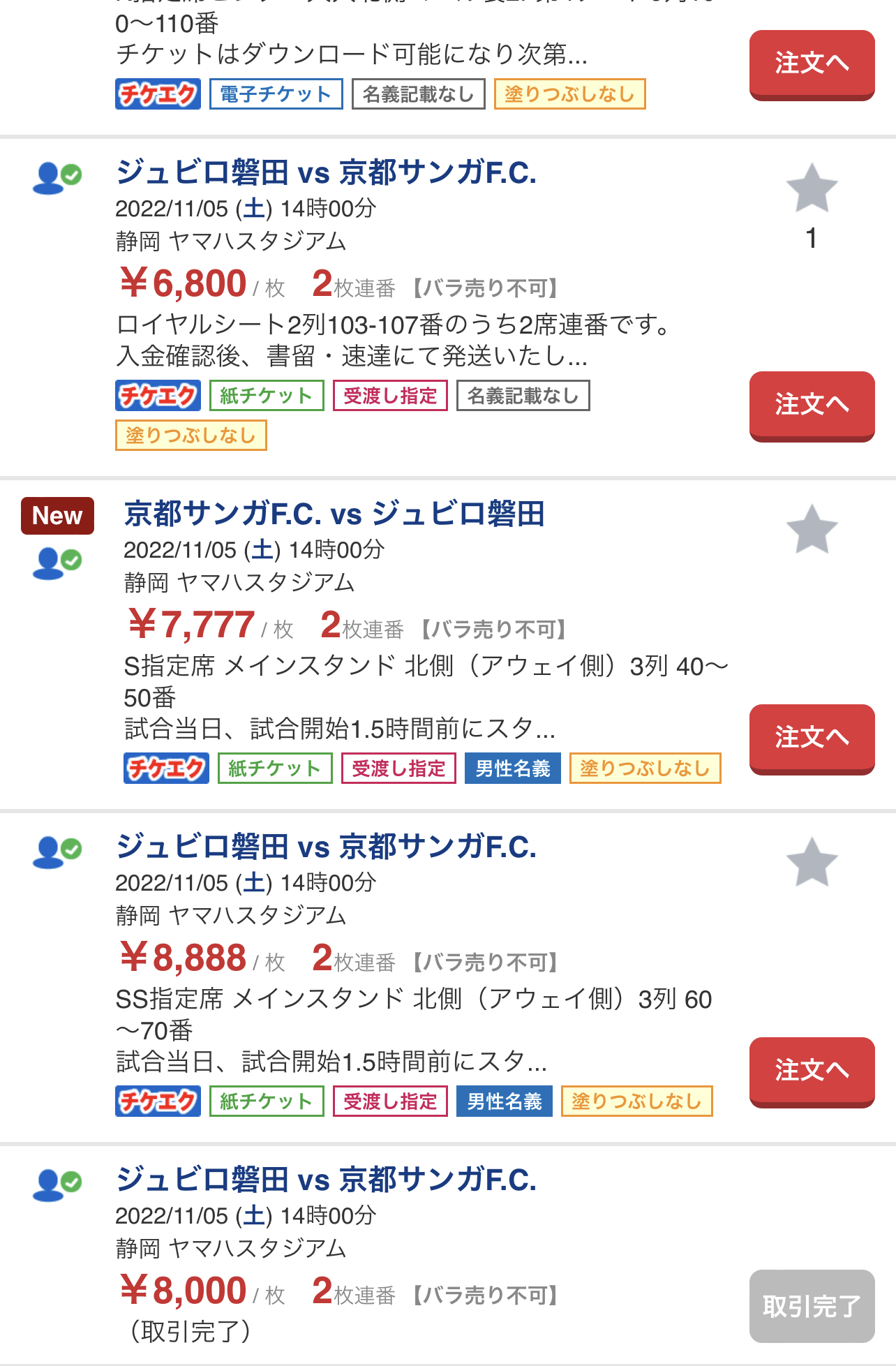
Task: Tap 注文へ for the 電子チケット listing
Action: click(812, 64)
